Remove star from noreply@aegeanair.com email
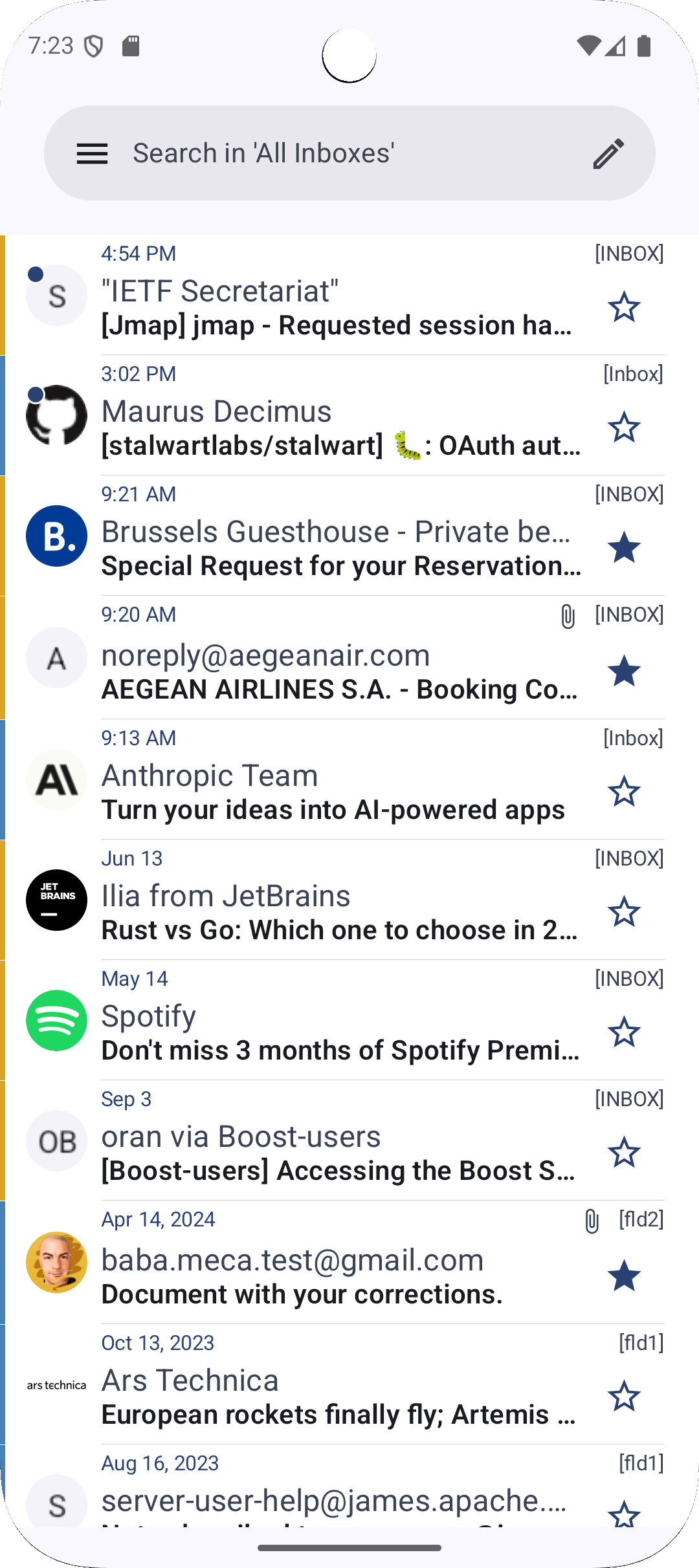699x1568 pixels. tap(624, 671)
